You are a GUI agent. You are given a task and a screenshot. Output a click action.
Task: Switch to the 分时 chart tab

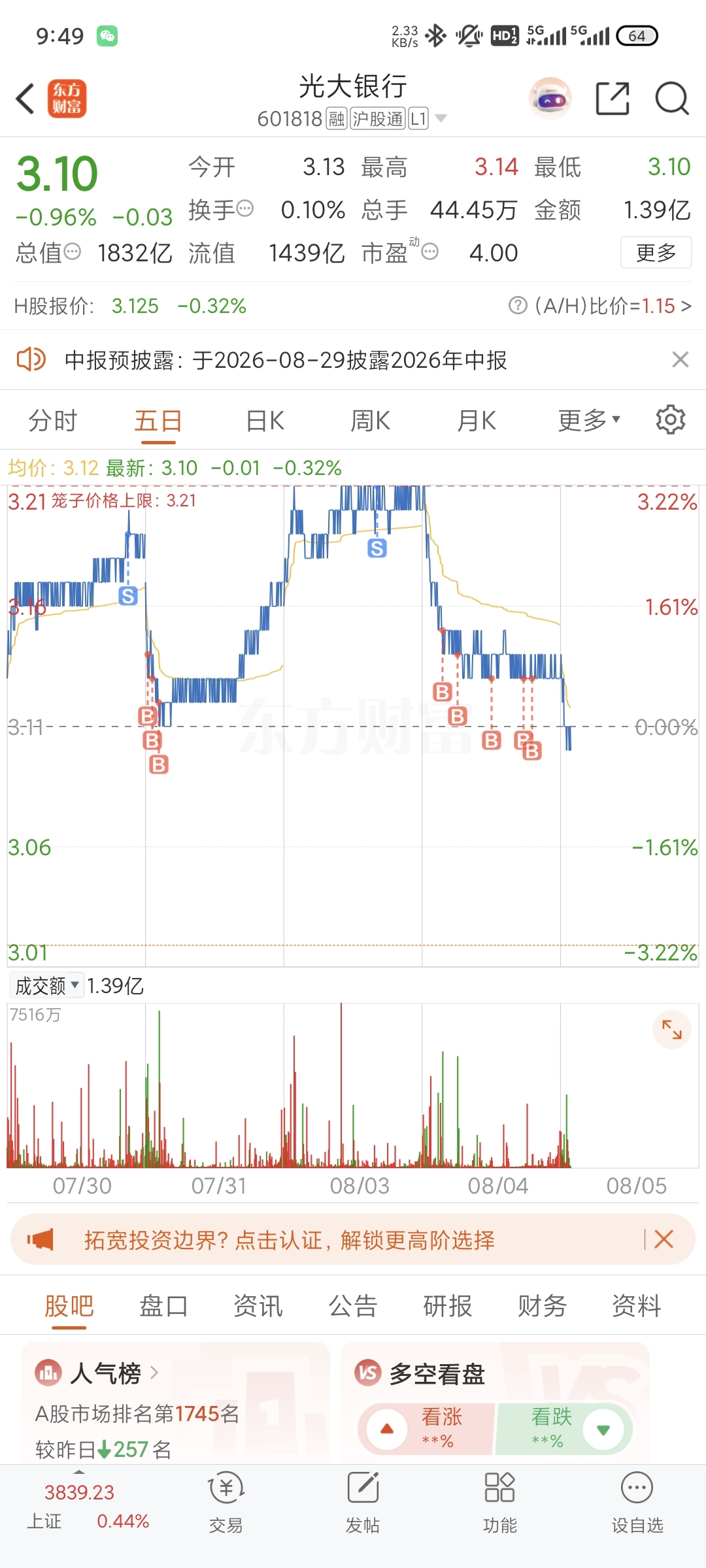coord(53,421)
